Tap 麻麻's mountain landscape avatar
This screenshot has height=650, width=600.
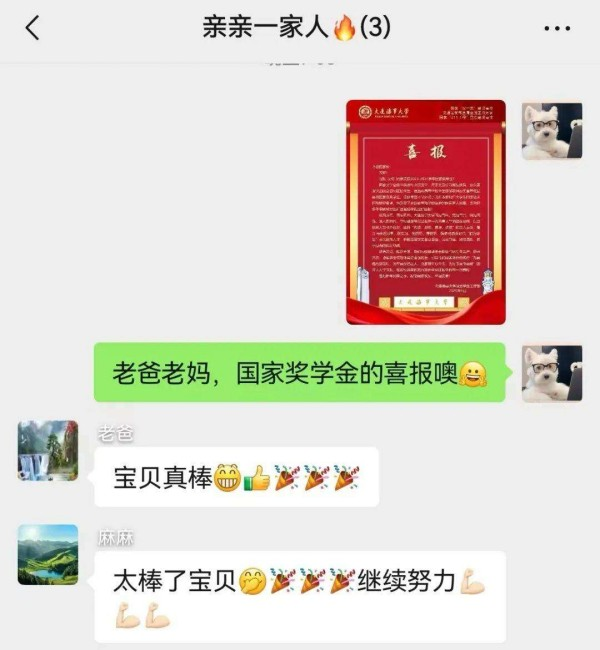pyautogui.click(x=47, y=555)
